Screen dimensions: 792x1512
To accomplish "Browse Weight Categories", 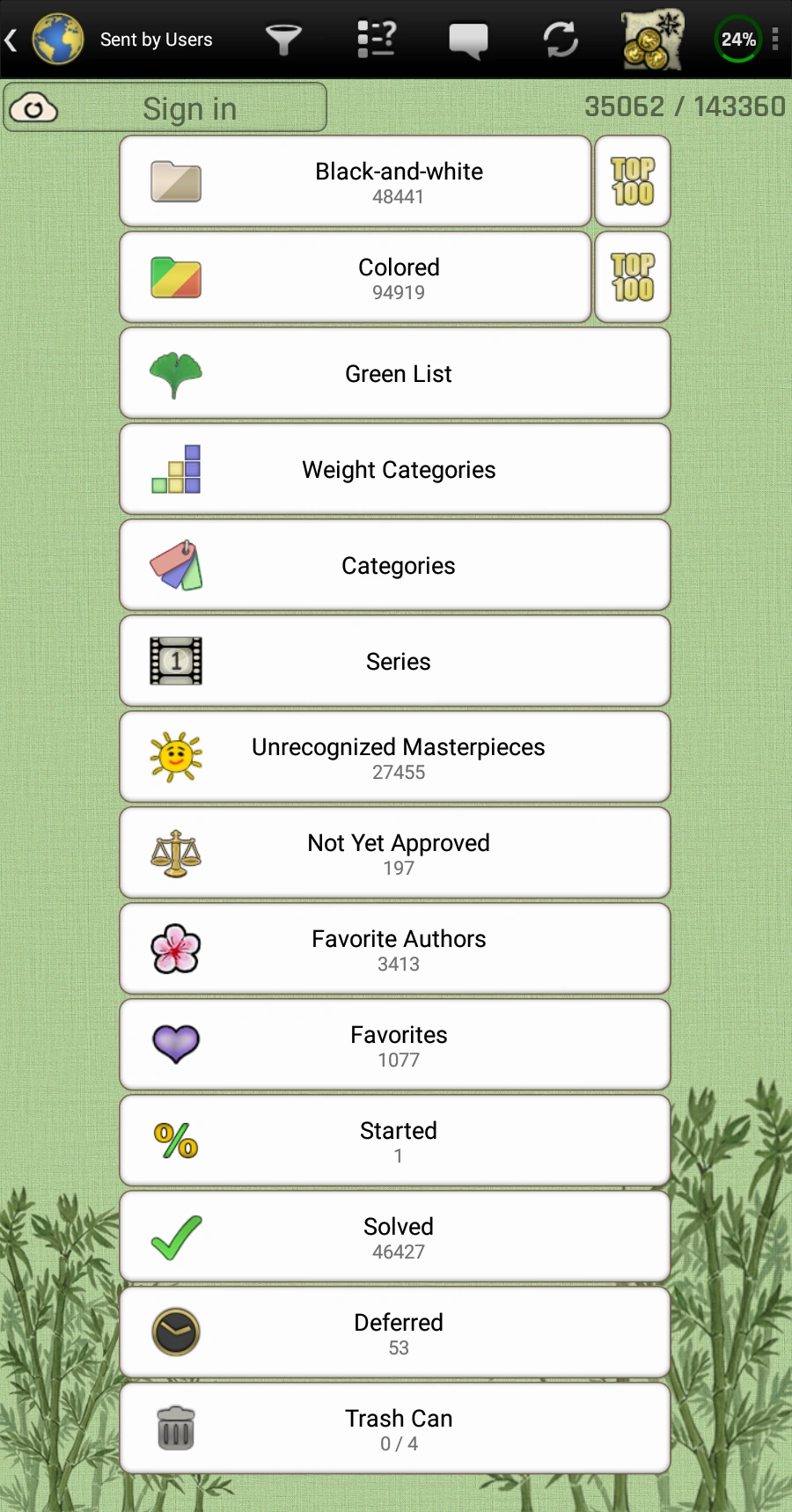I will (395, 469).
